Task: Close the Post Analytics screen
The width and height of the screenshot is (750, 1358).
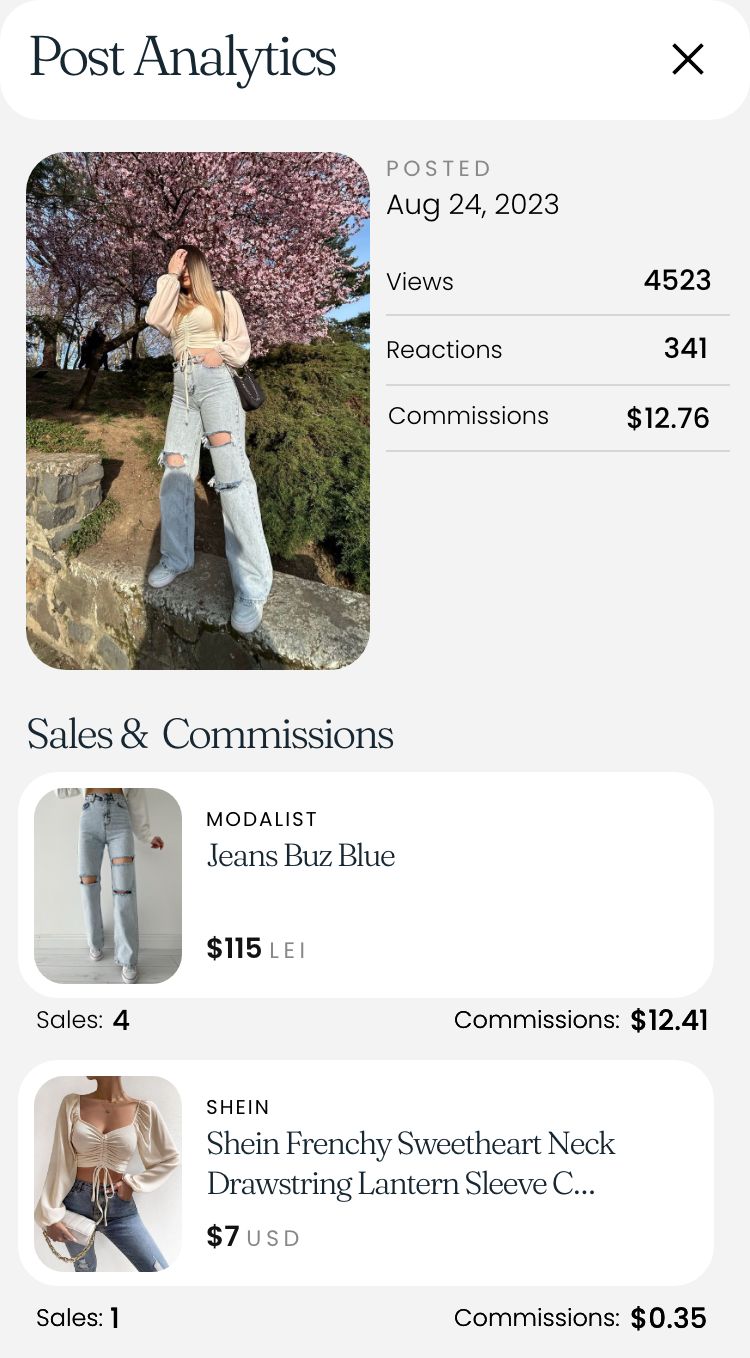Action: 687,60
